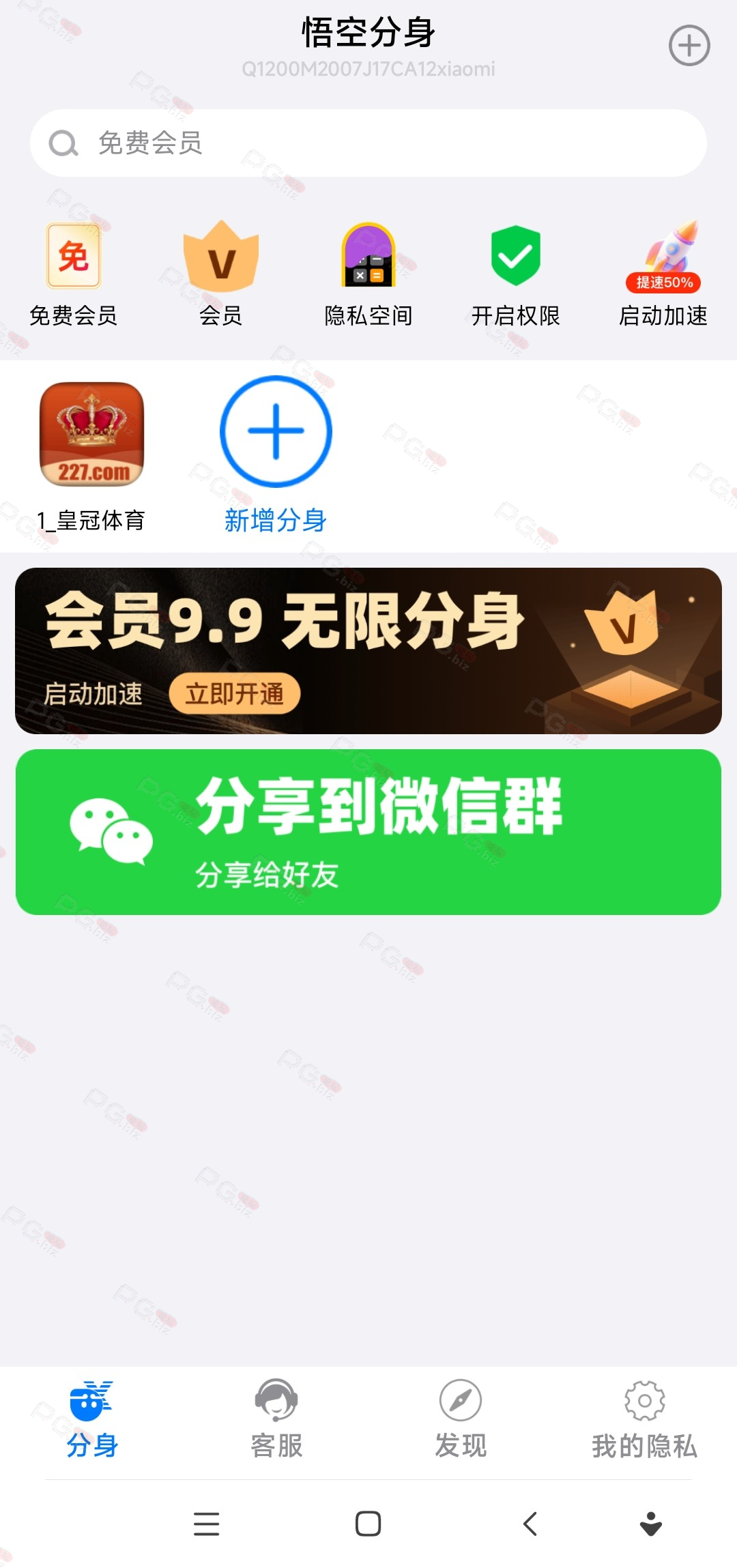Screen dimensions: 737x1568
Task: Tap the system back button
Action: [530, 1524]
